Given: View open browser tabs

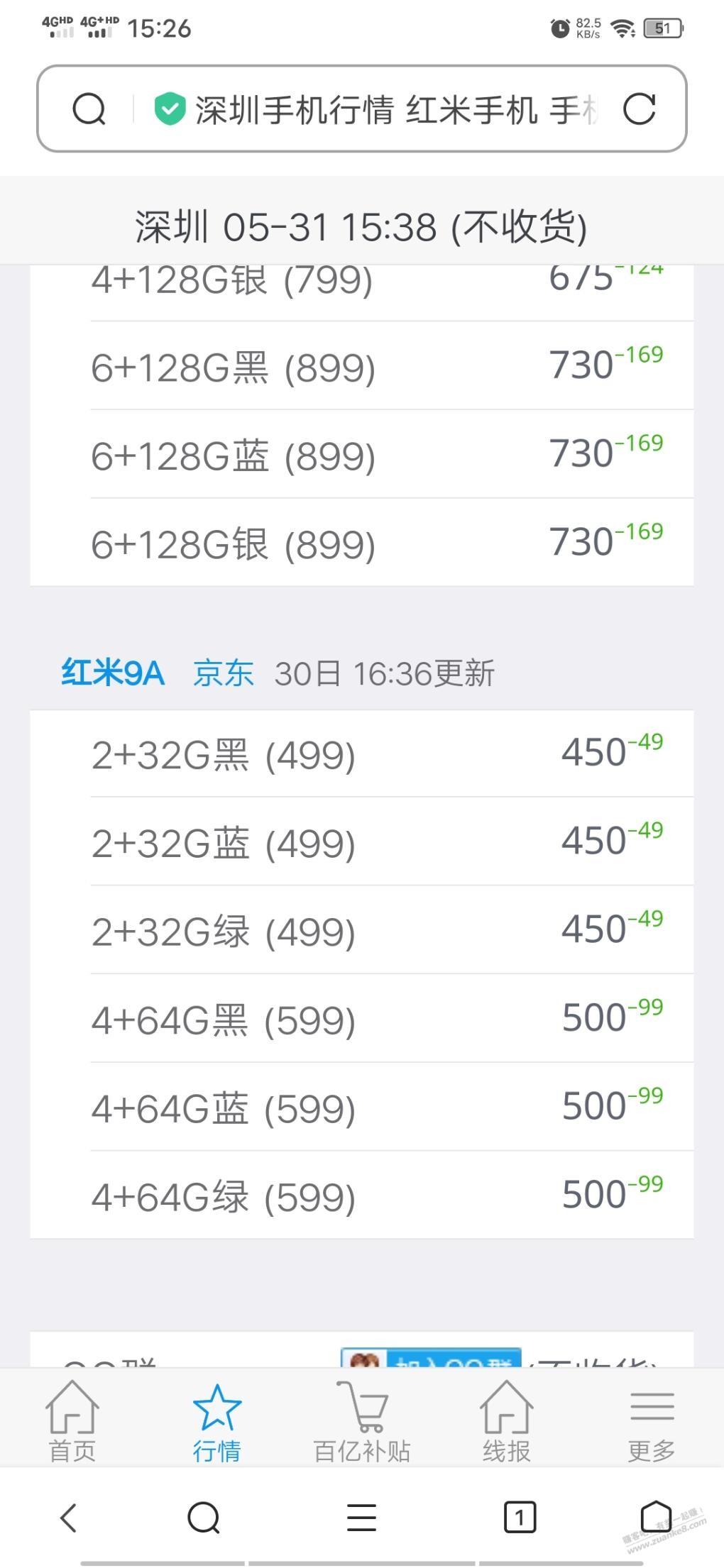Looking at the screenshot, I should click(520, 1518).
